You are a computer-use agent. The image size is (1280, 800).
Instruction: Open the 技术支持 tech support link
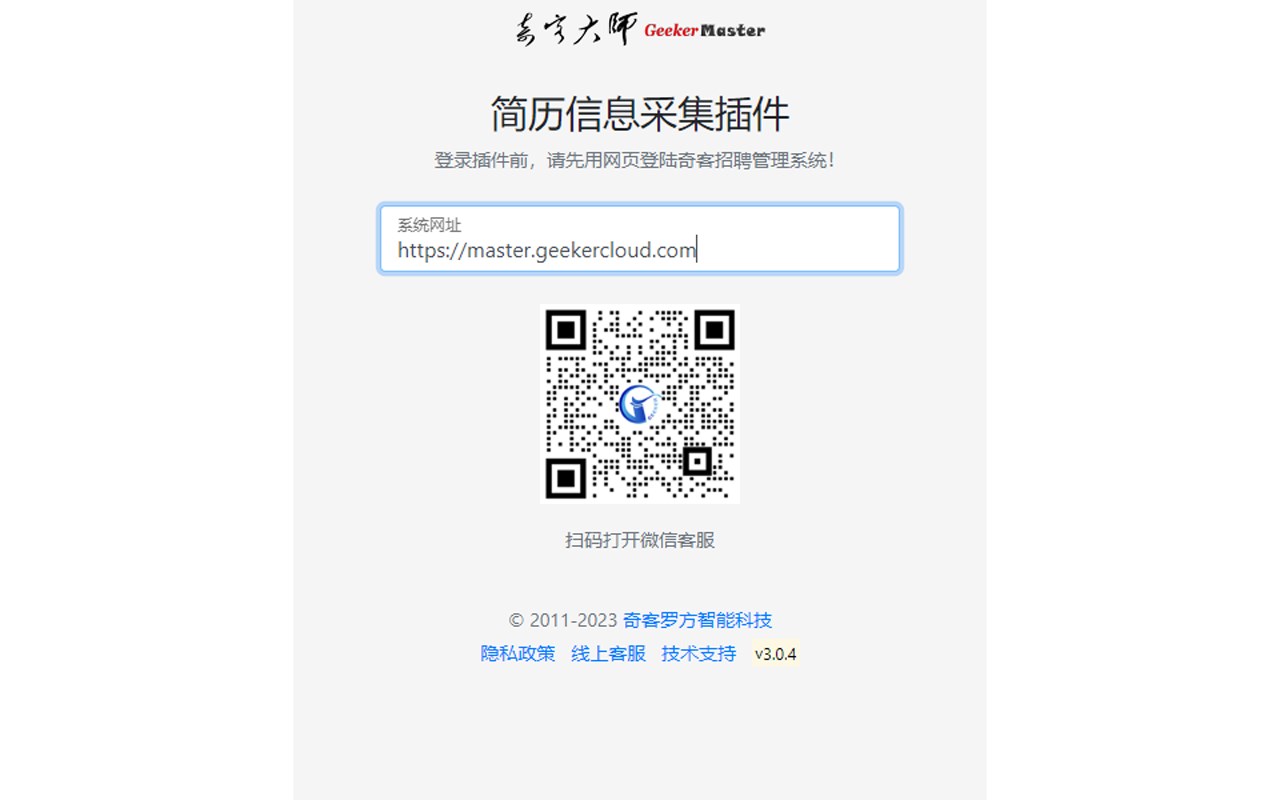tap(698, 654)
